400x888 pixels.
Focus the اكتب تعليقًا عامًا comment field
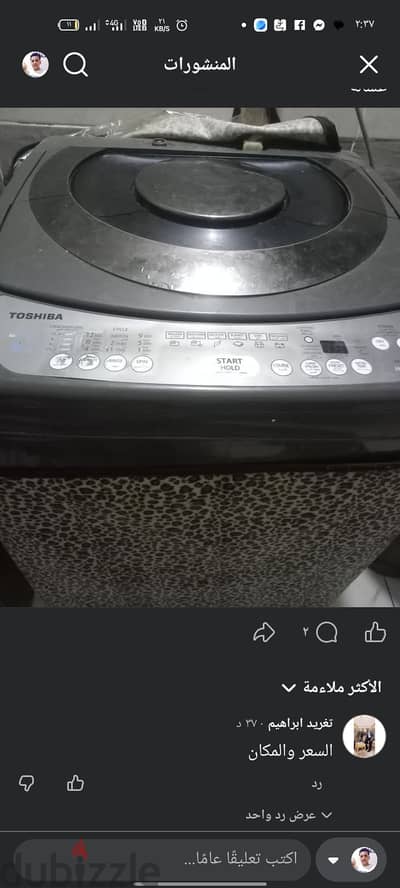[162, 858]
